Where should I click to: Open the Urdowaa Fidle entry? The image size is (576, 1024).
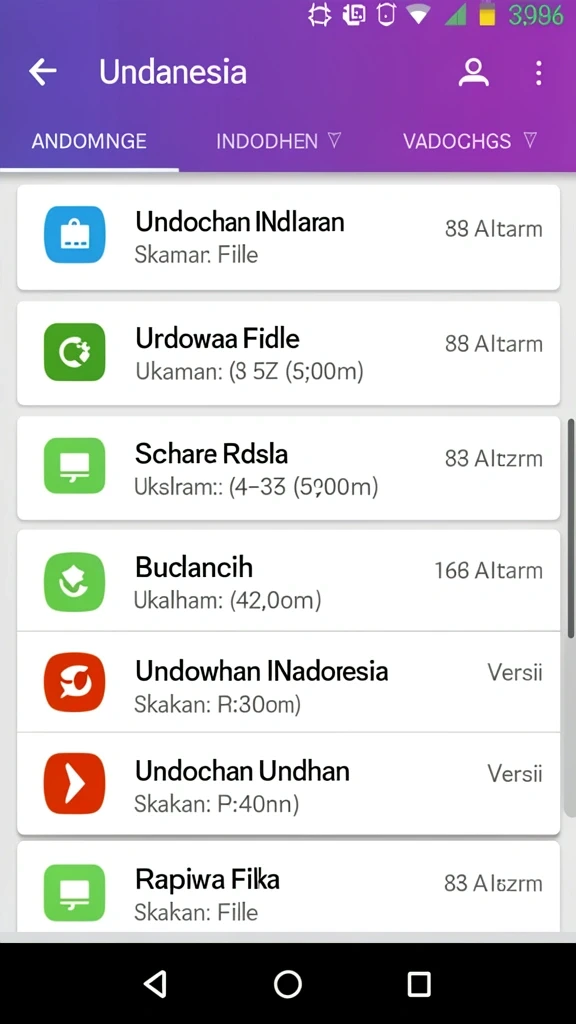click(288, 353)
